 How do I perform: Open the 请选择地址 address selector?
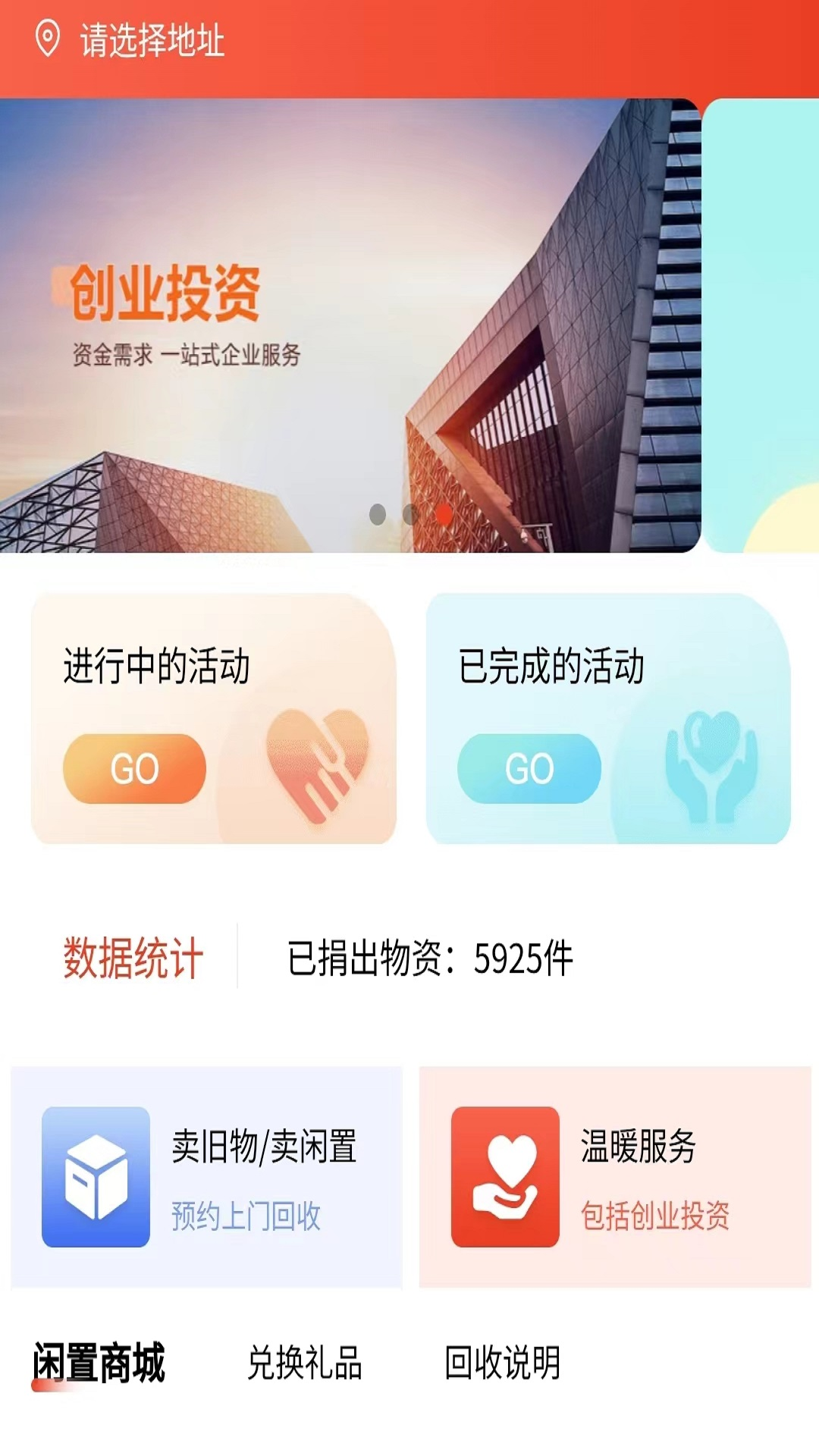point(152,40)
